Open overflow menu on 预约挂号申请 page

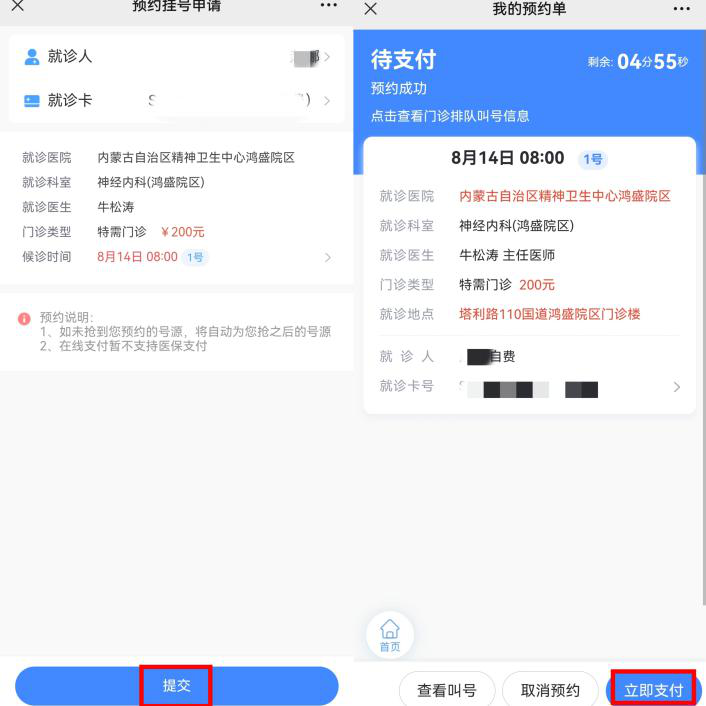tap(329, 6)
